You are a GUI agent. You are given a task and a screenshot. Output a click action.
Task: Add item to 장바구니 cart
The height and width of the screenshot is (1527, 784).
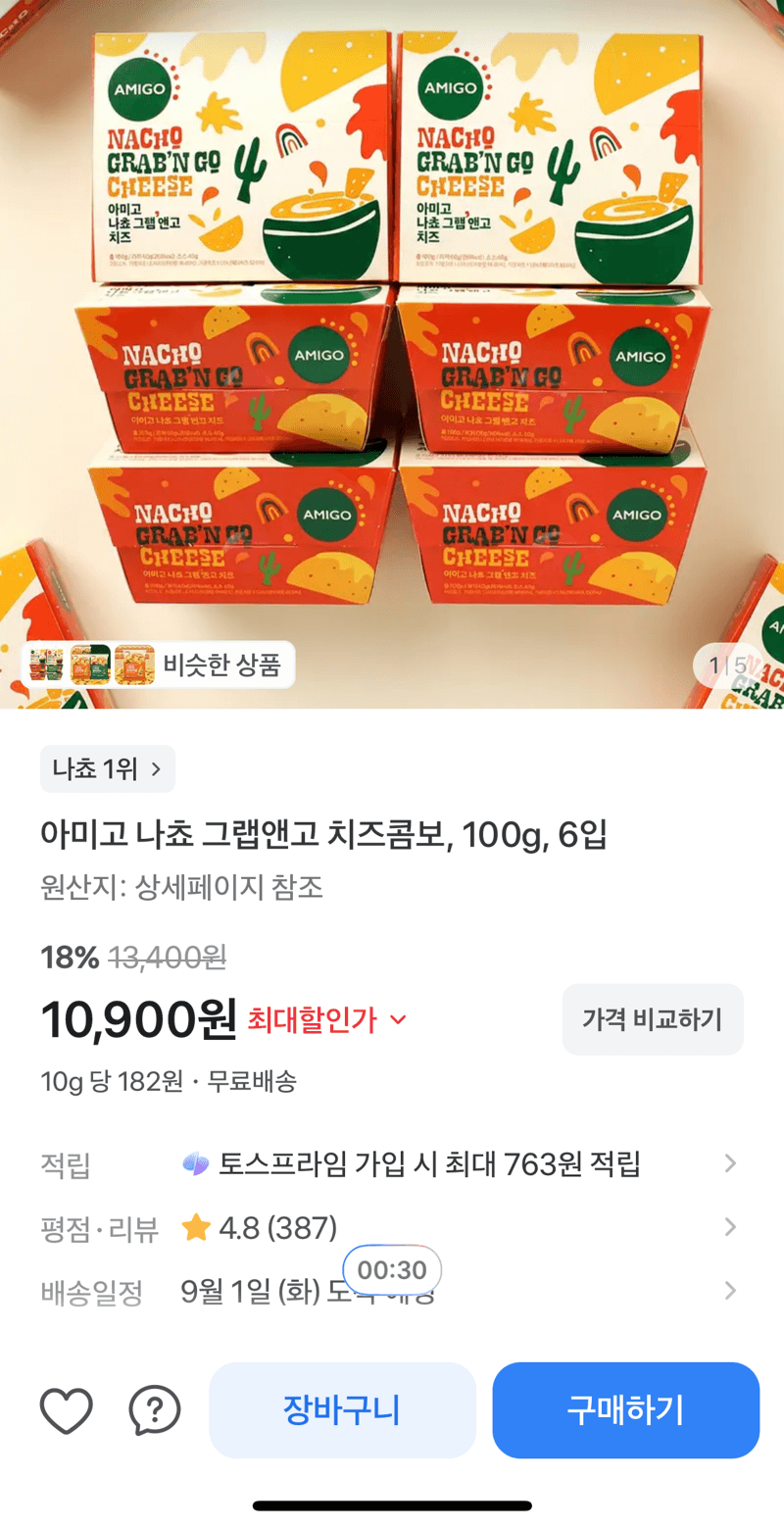[x=342, y=1410]
